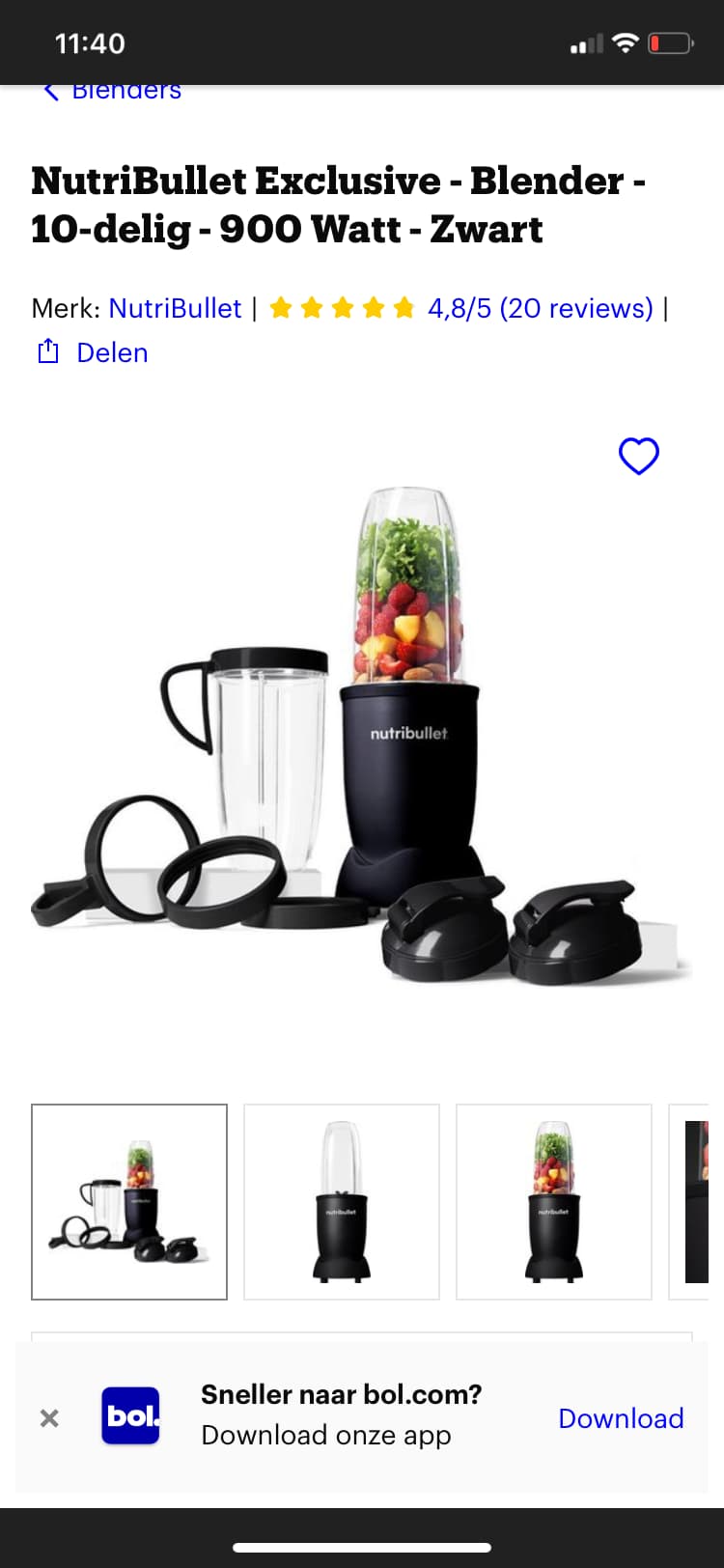The width and height of the screenshot is (724, 1568).
Task: Go back to the Blenders category
Action: (112, 92)
